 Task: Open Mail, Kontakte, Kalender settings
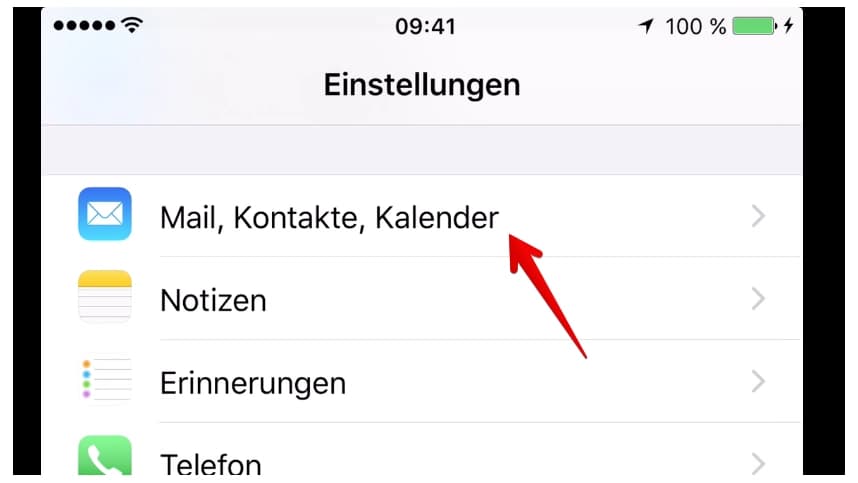[329, 217]
